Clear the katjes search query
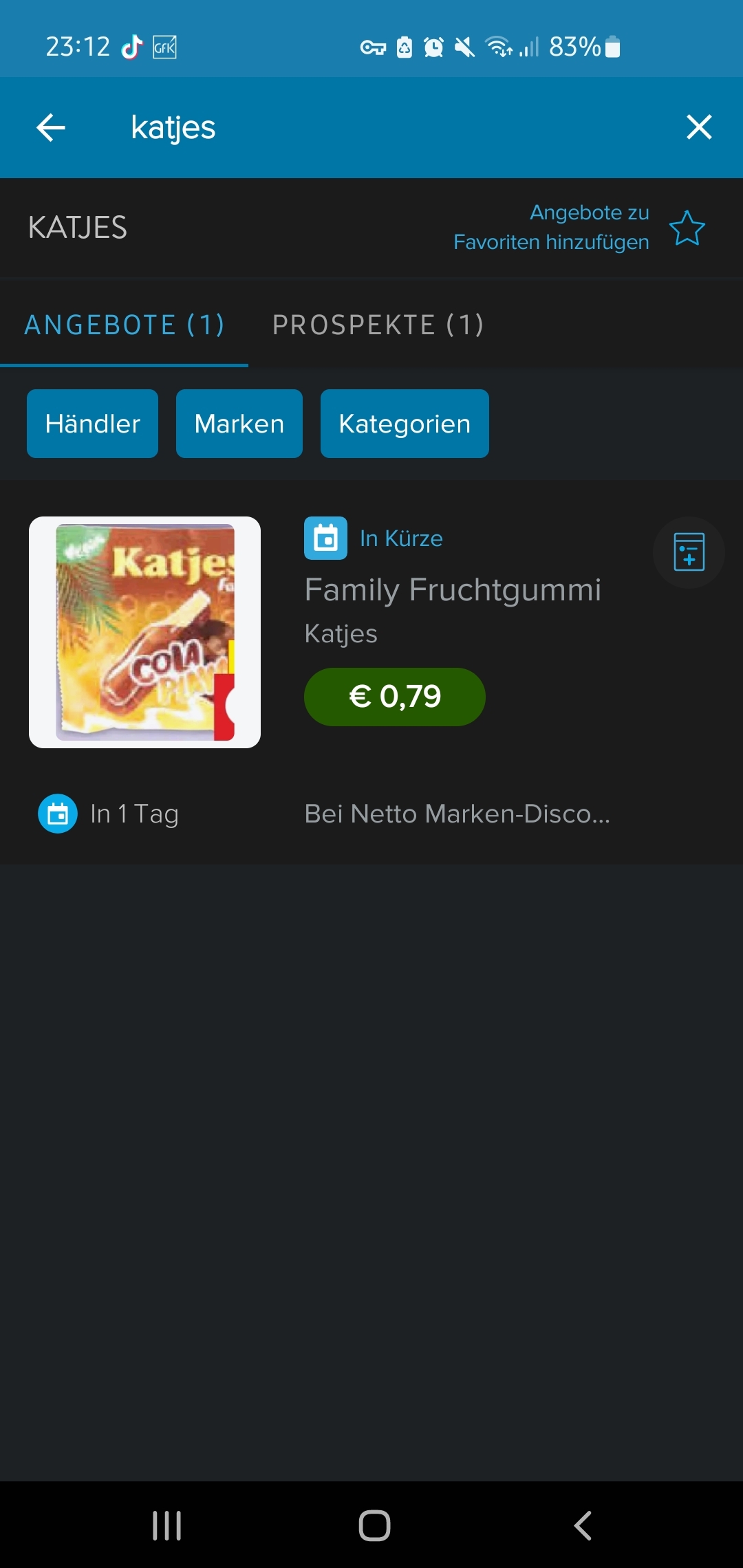The height and width of the screenshot is (1568, 743). [x=699, y=127]
